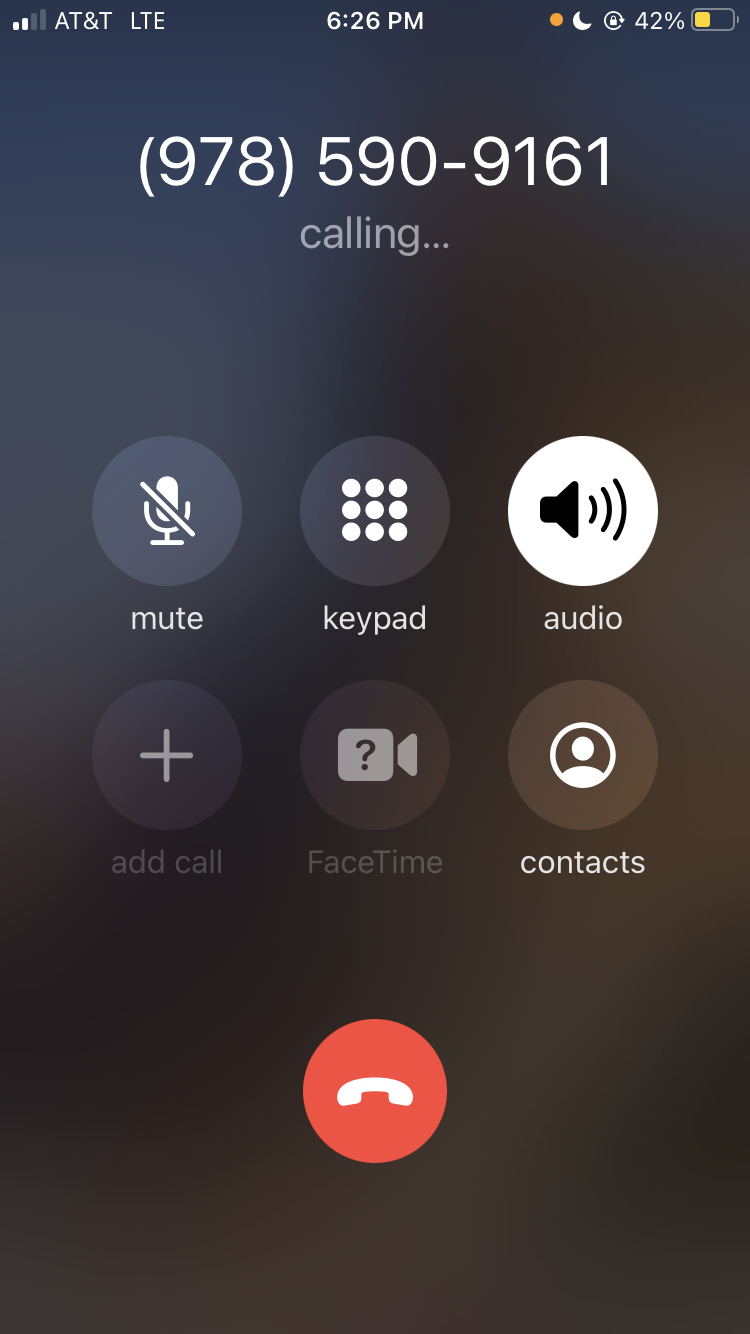
Task: Mute the microphone for this call
Action: [x=167, y=511]
